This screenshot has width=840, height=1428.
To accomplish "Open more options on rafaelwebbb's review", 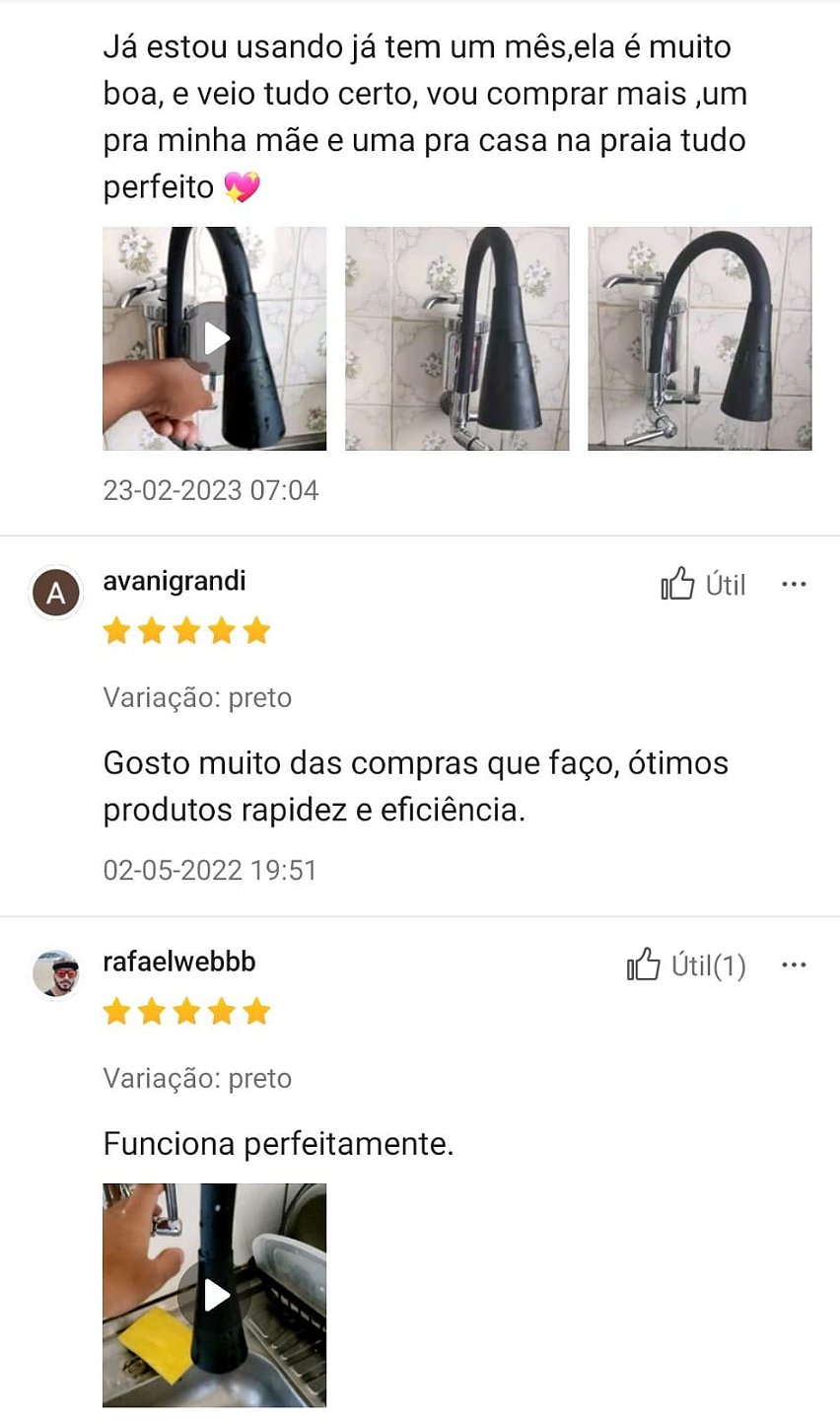I will pos(794,965).
